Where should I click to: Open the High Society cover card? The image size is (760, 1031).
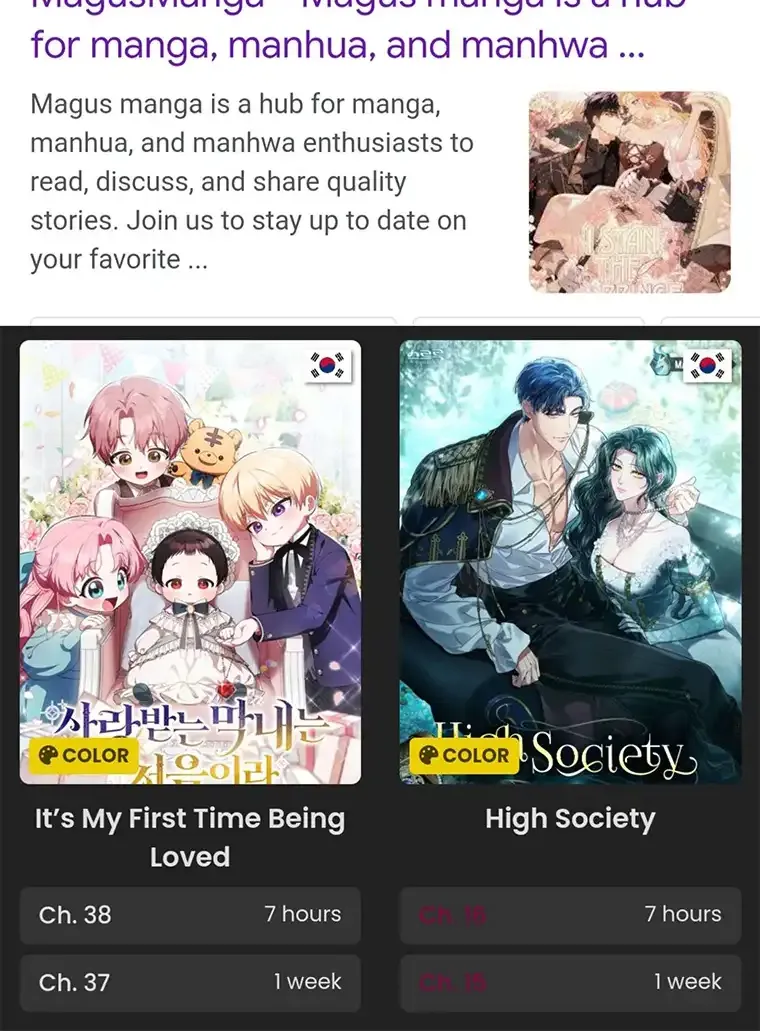point(570,561)
